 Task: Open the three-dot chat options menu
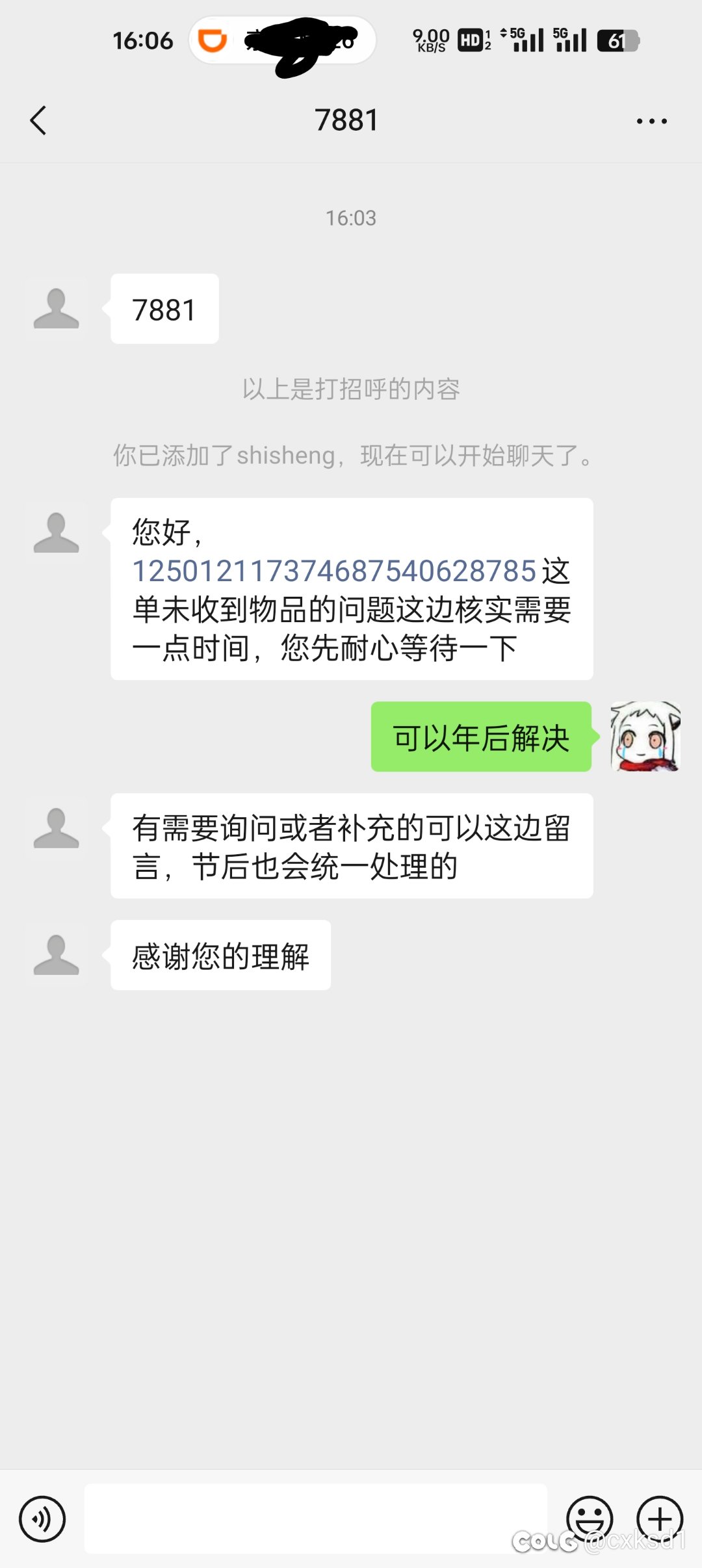pos(651,122)
